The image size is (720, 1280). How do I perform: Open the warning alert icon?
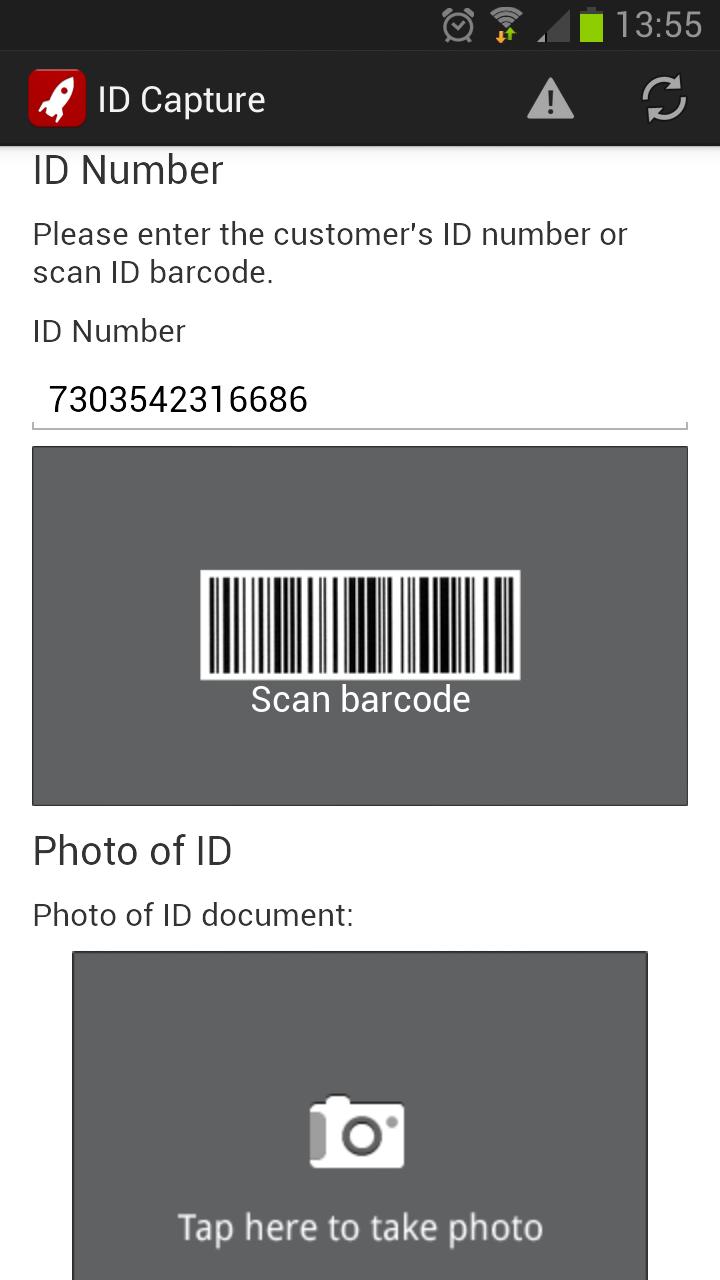[550, 100]
